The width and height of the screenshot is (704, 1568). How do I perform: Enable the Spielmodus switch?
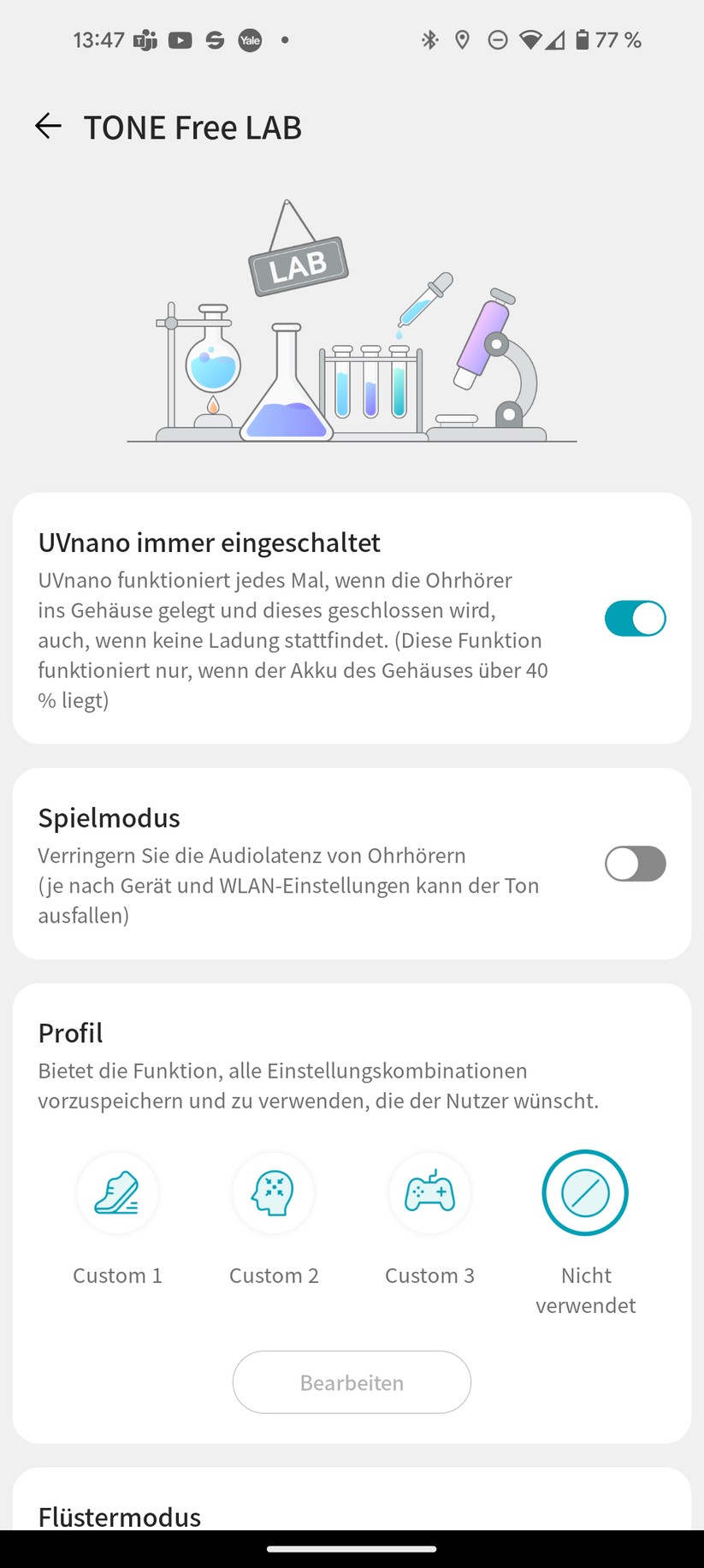(635, 864)
